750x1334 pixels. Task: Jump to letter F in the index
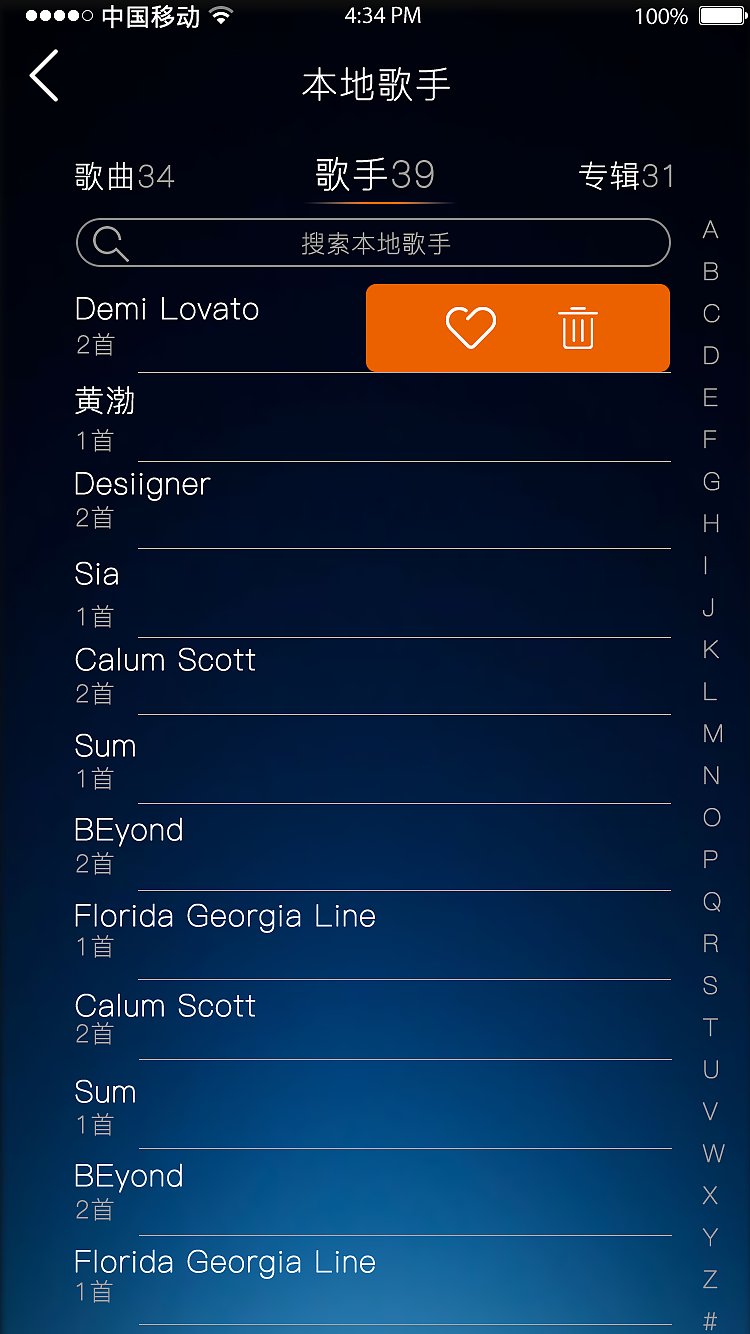(711, 440)
